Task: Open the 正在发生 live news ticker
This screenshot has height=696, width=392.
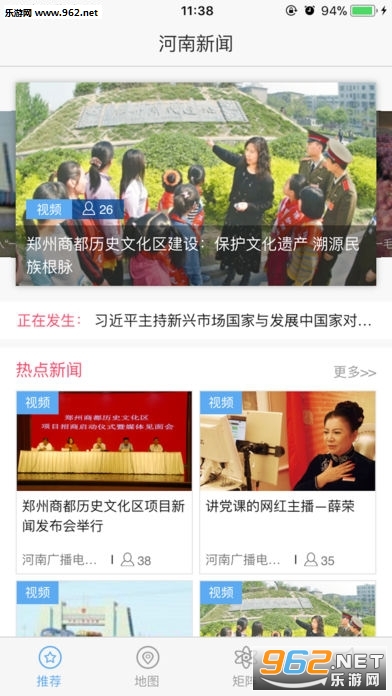Action: (196, 321)
